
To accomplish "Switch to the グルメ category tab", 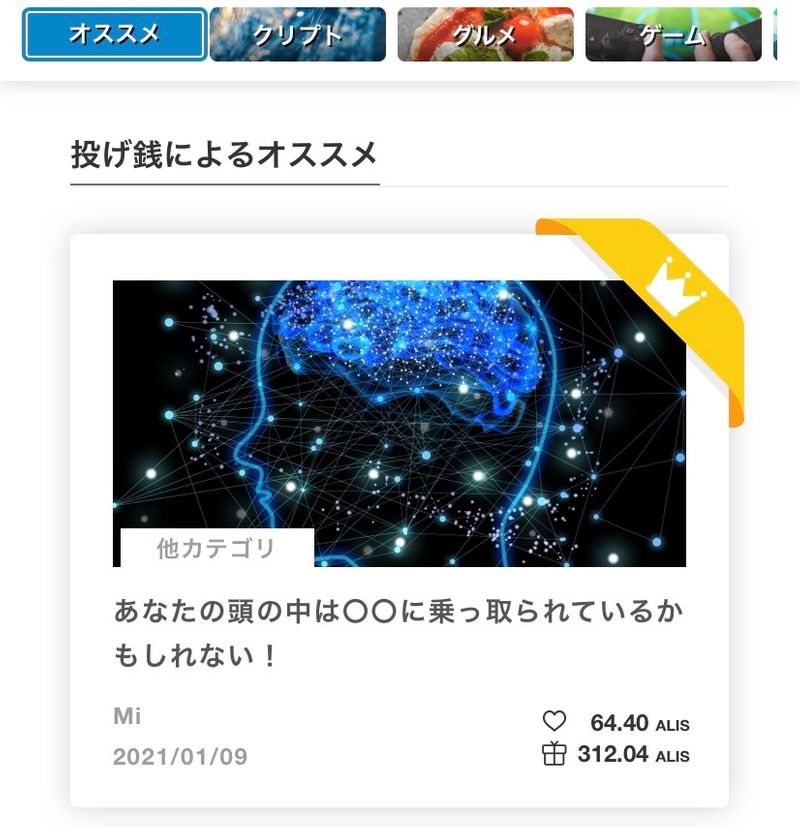I will pyautogui.click(x=485, y=35).
